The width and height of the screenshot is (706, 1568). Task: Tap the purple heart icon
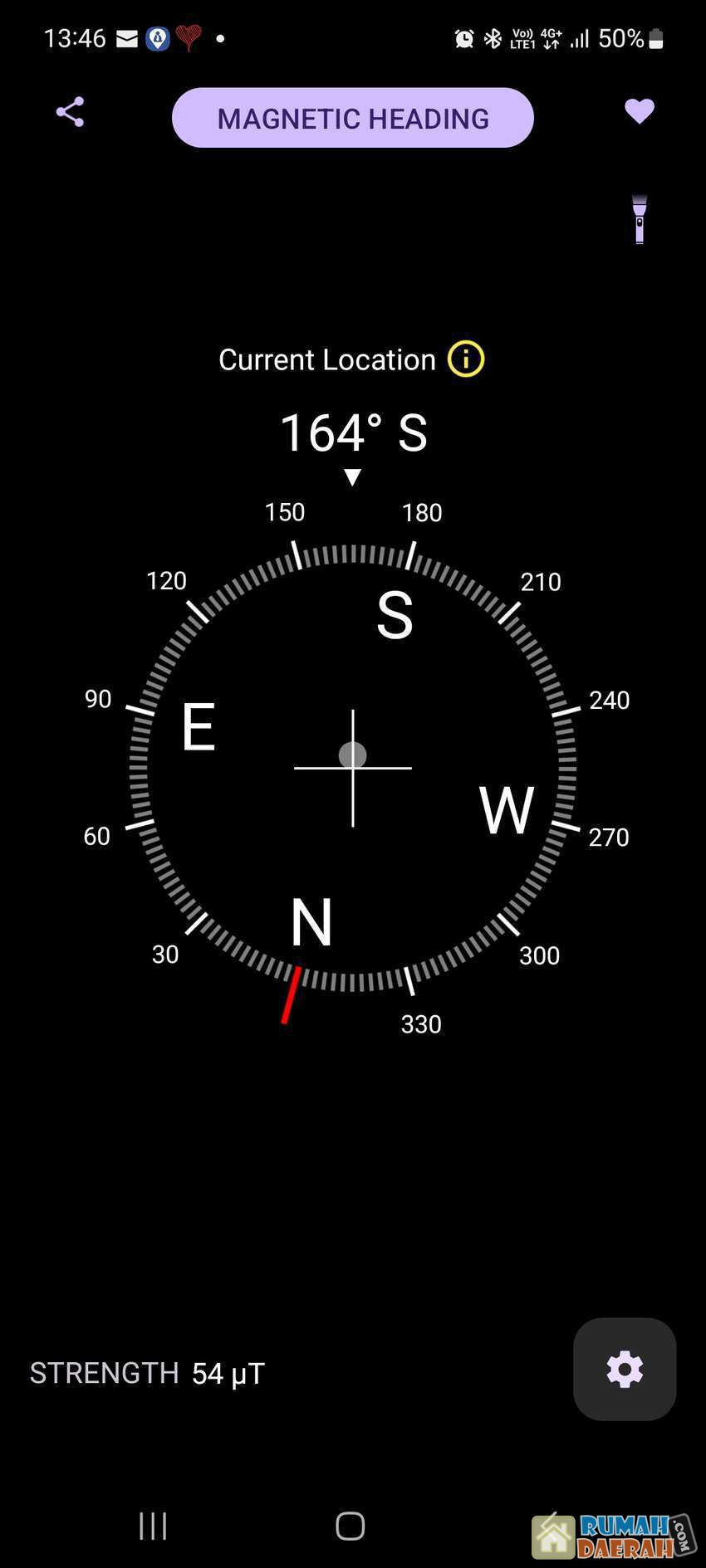pyautogui.click(x=639, y=111)
